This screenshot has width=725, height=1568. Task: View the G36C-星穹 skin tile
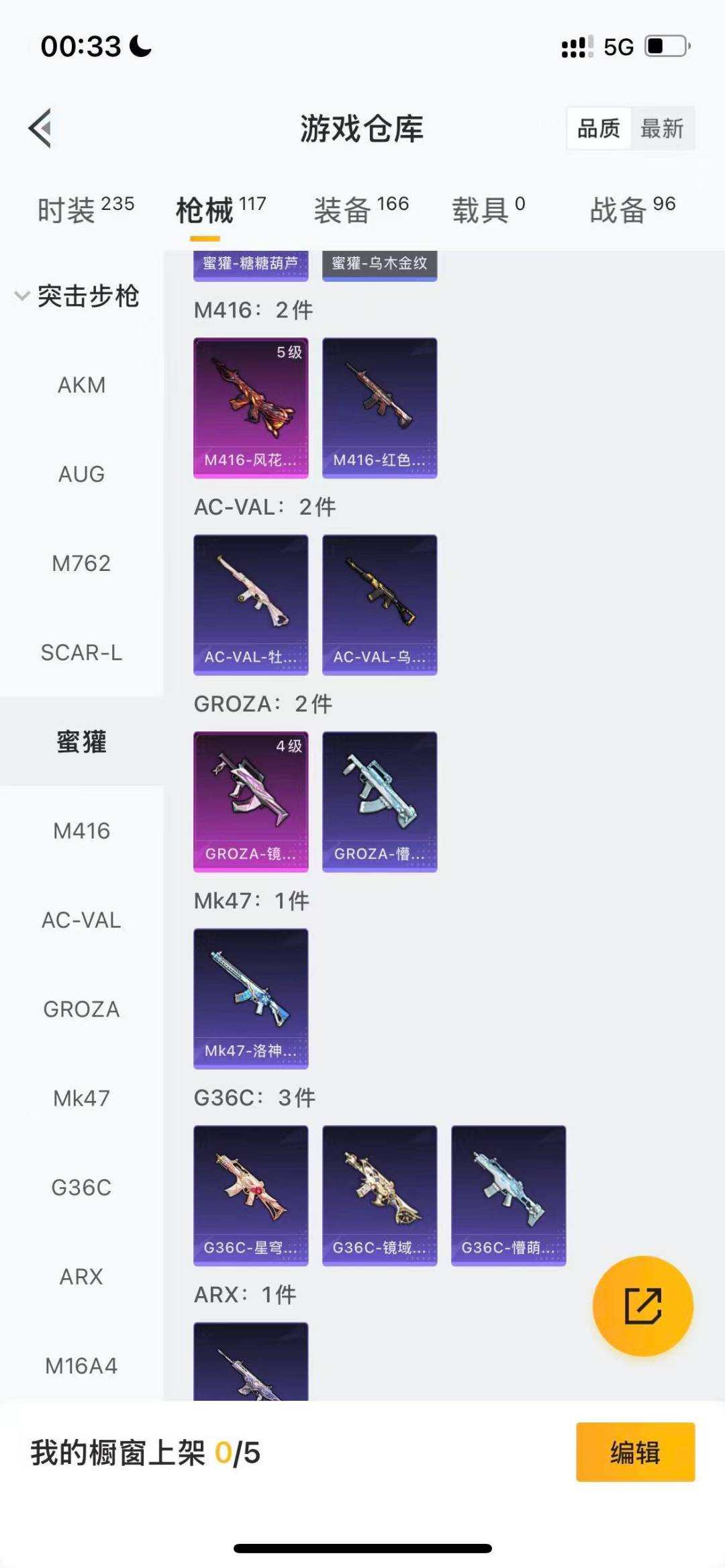pyautogui.click(x=251, y=1195)
